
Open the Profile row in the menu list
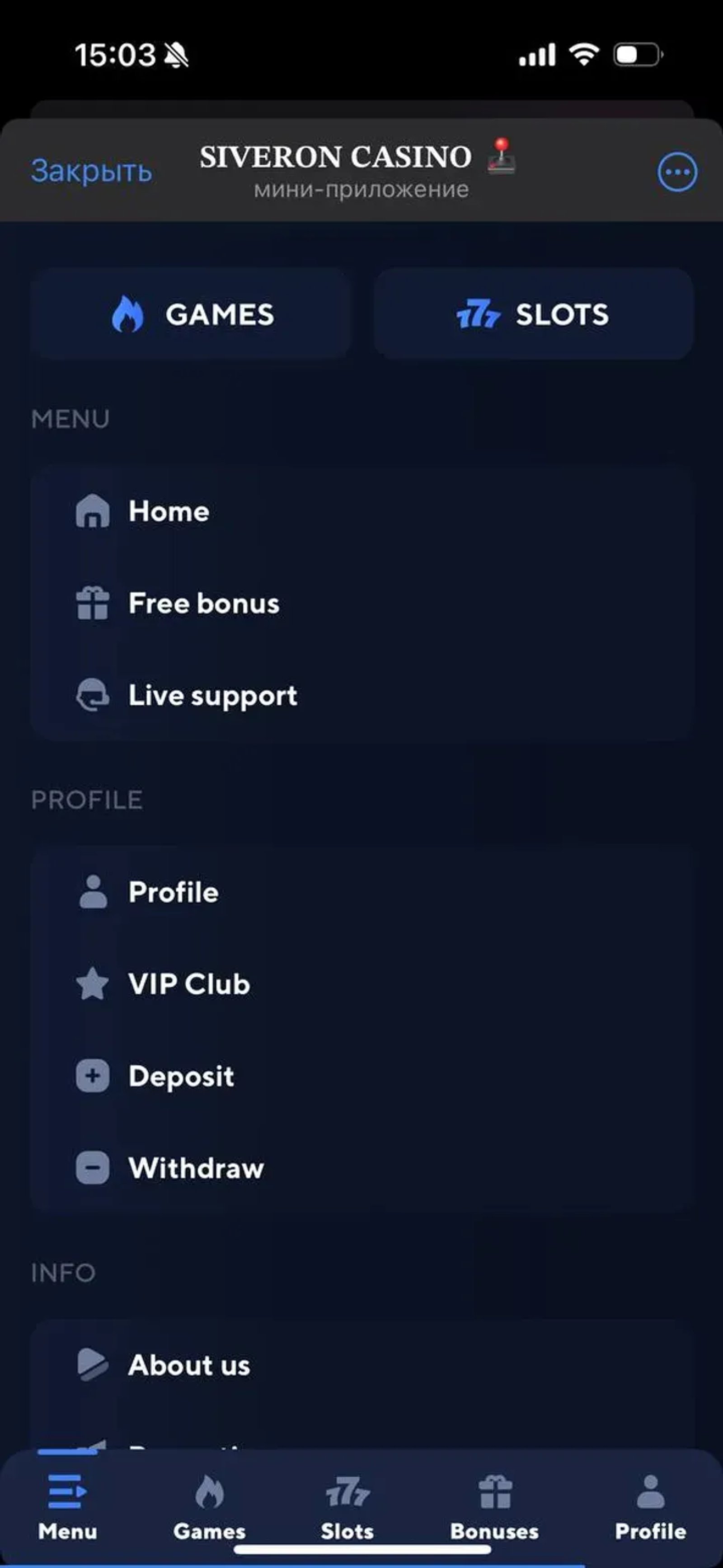[x=173, y=892]
